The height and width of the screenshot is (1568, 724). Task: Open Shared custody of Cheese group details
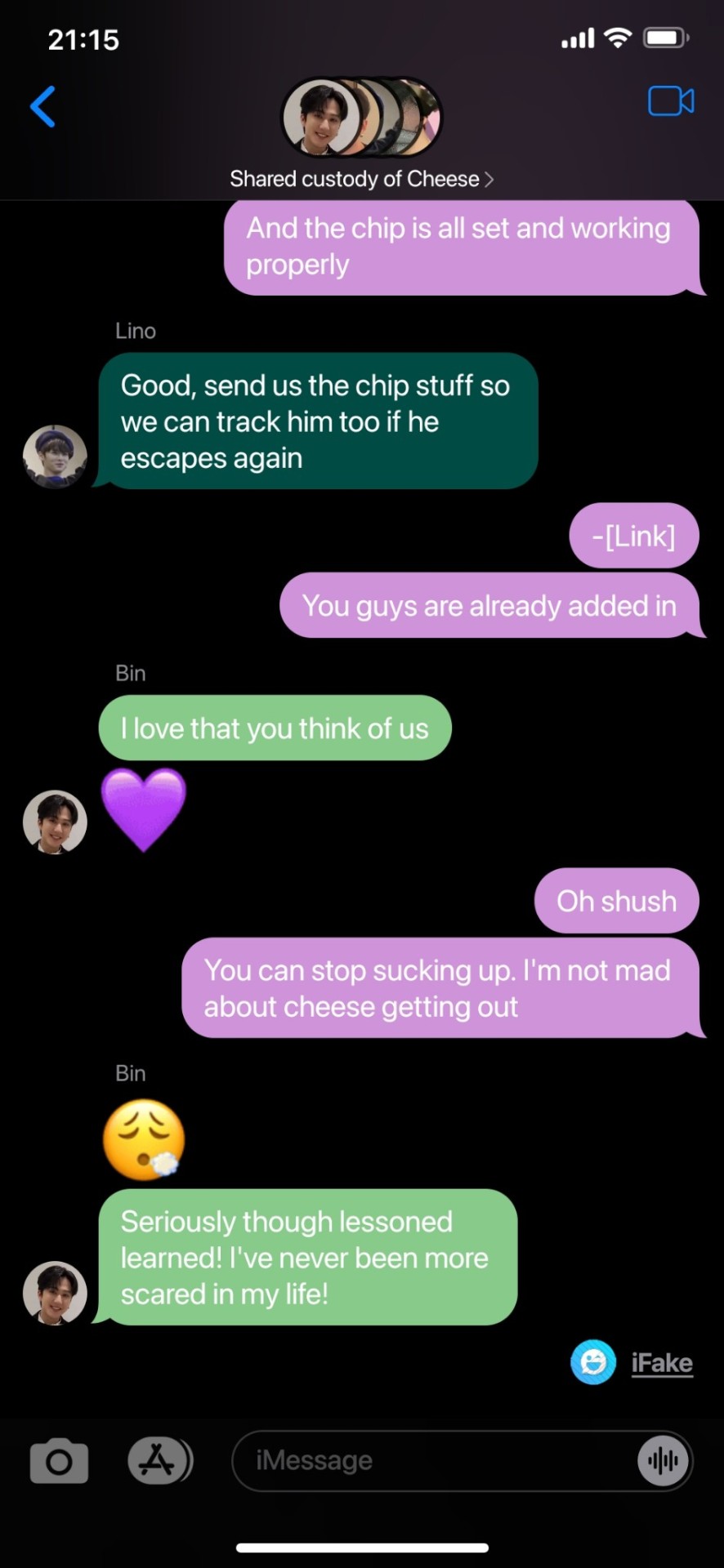click(x=361, y=179)
